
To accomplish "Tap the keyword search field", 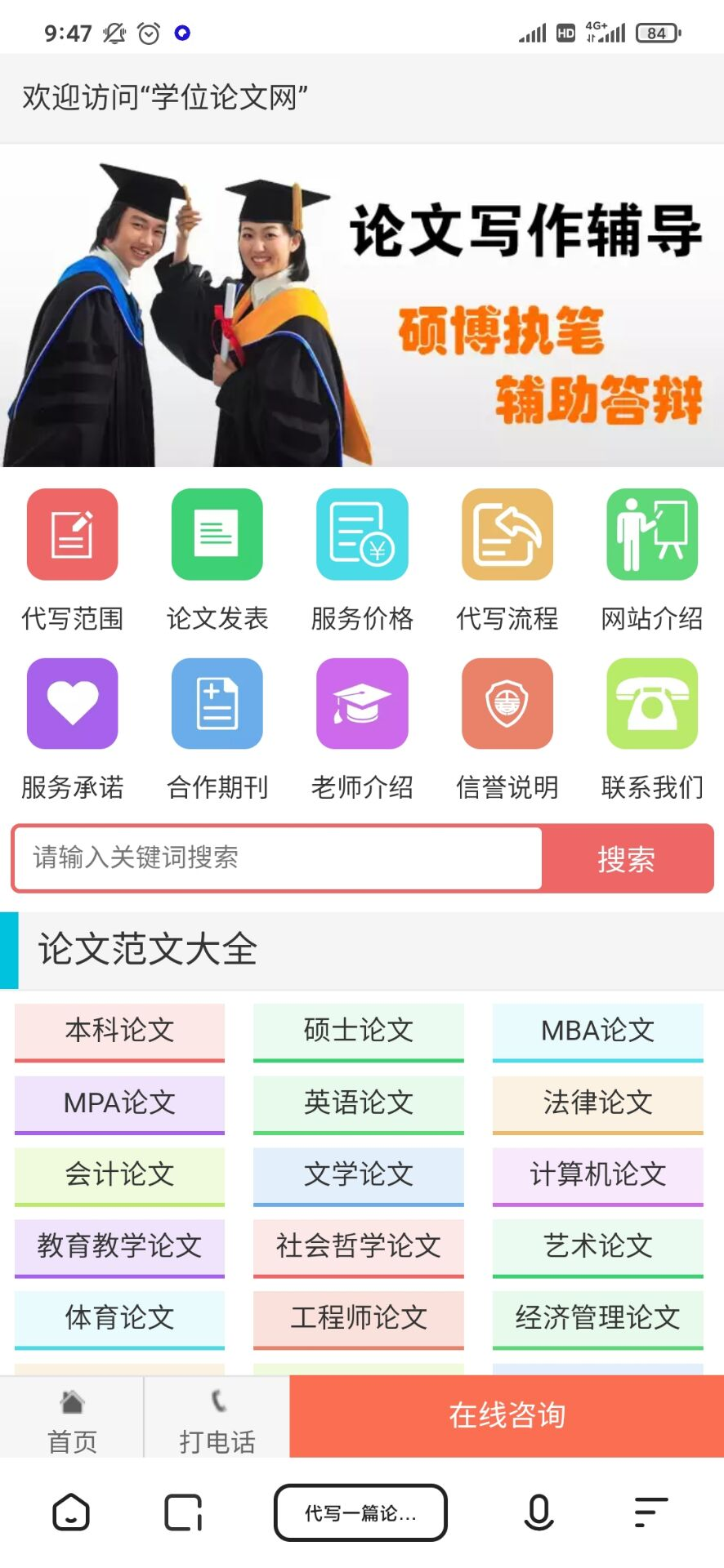I will pos(278,857).
